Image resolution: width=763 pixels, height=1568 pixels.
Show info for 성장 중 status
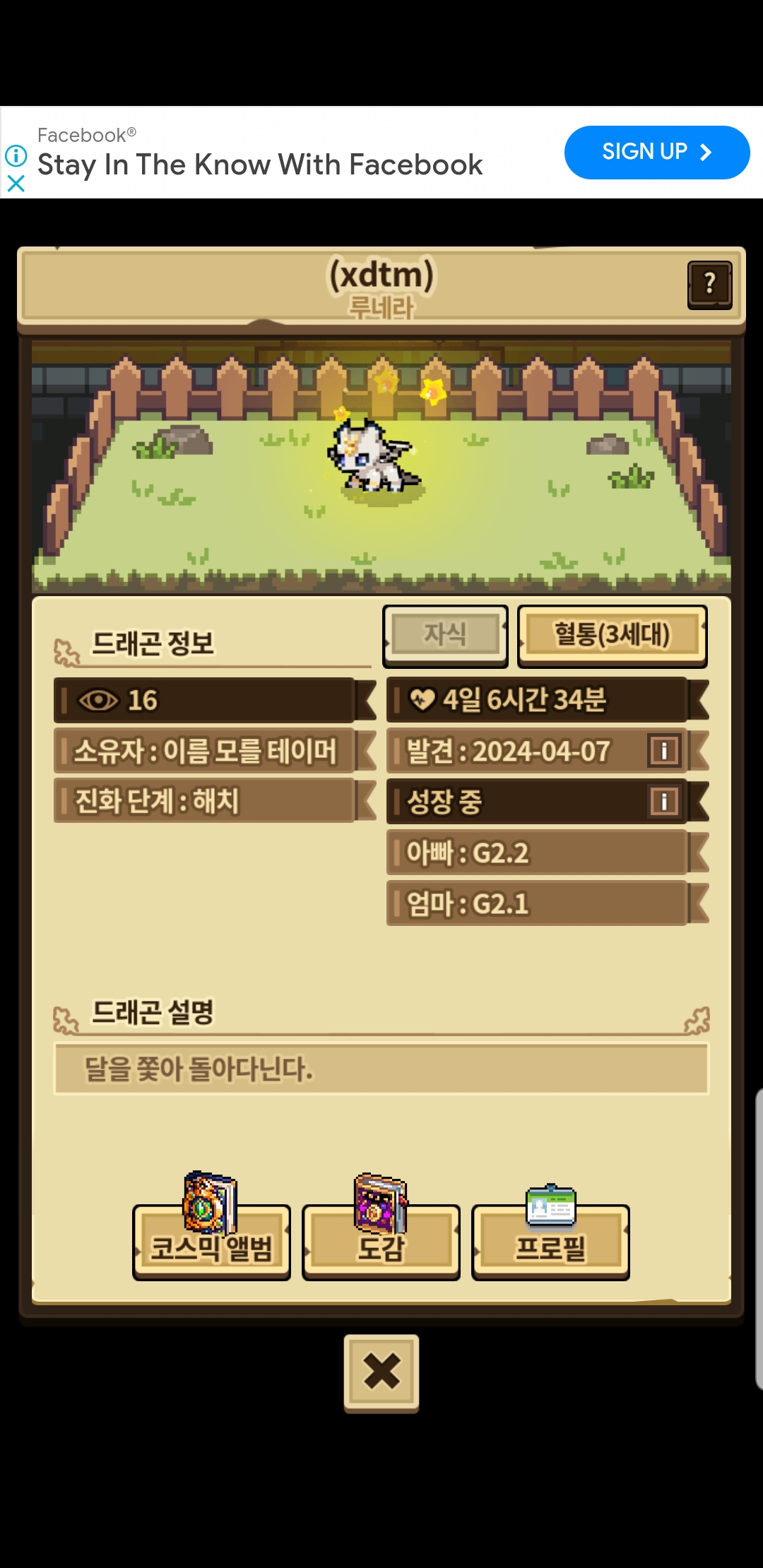point(664,802)
